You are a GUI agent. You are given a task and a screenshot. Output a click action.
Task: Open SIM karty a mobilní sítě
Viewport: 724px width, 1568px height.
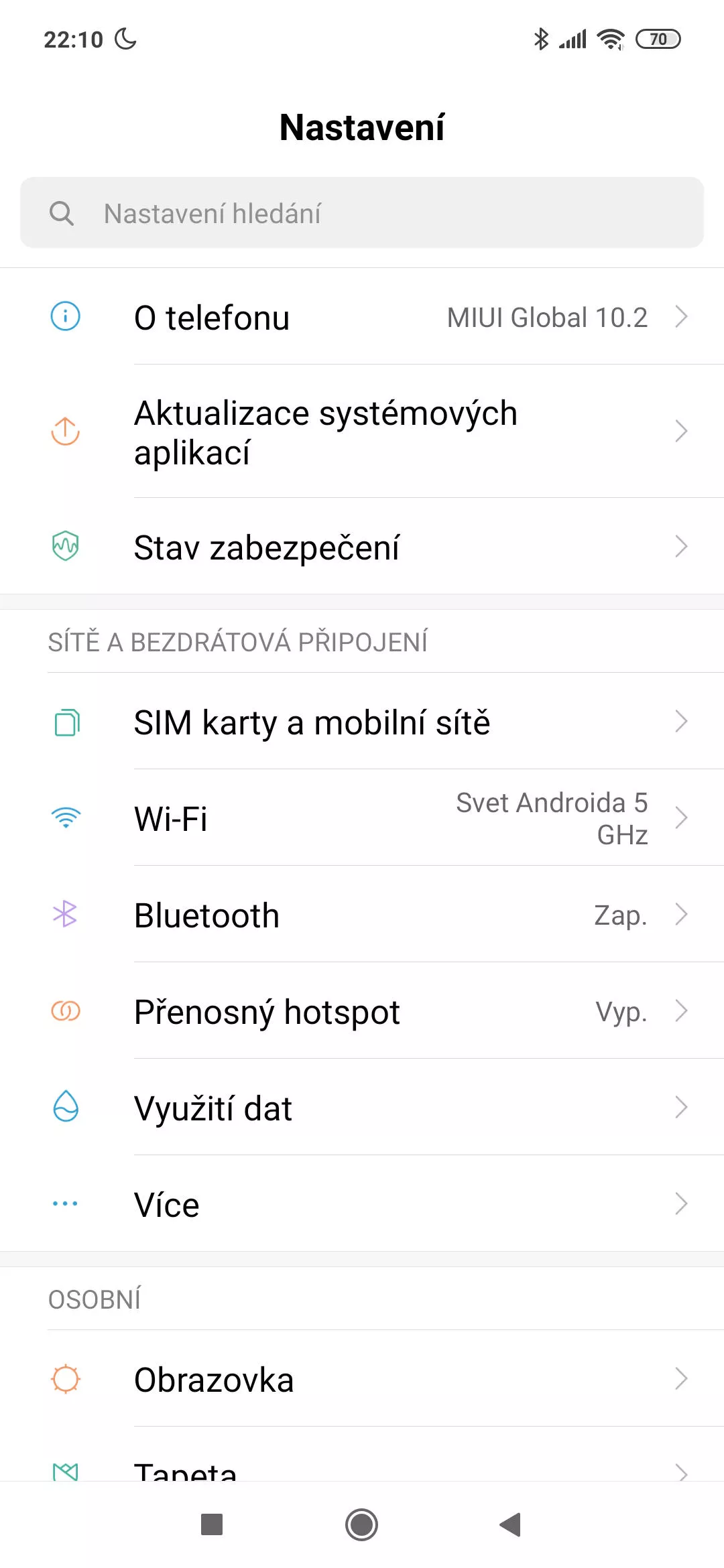[x=362, y=722]
